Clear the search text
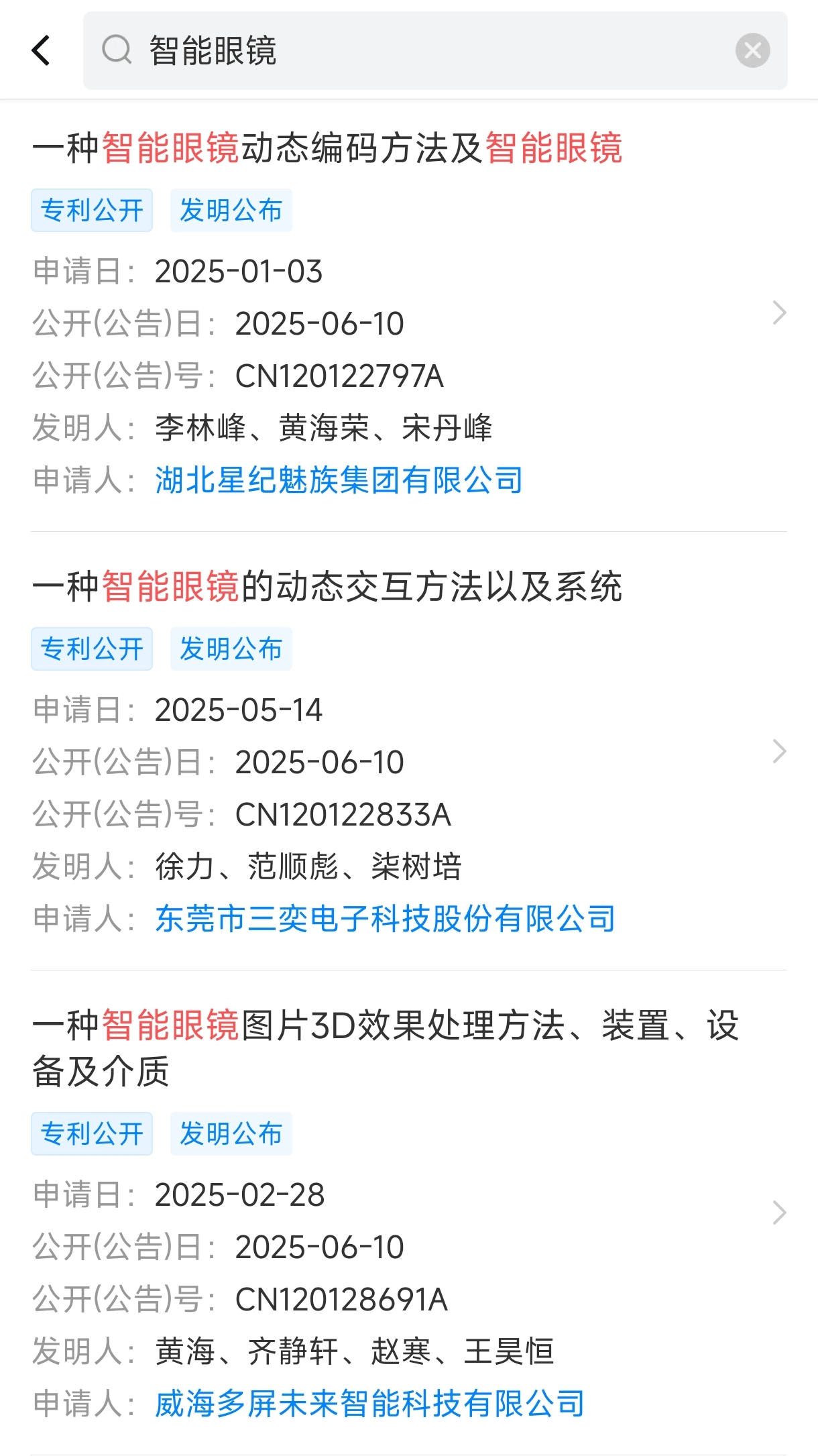Viewport: 818px width, 1456px height. point(752,51)
